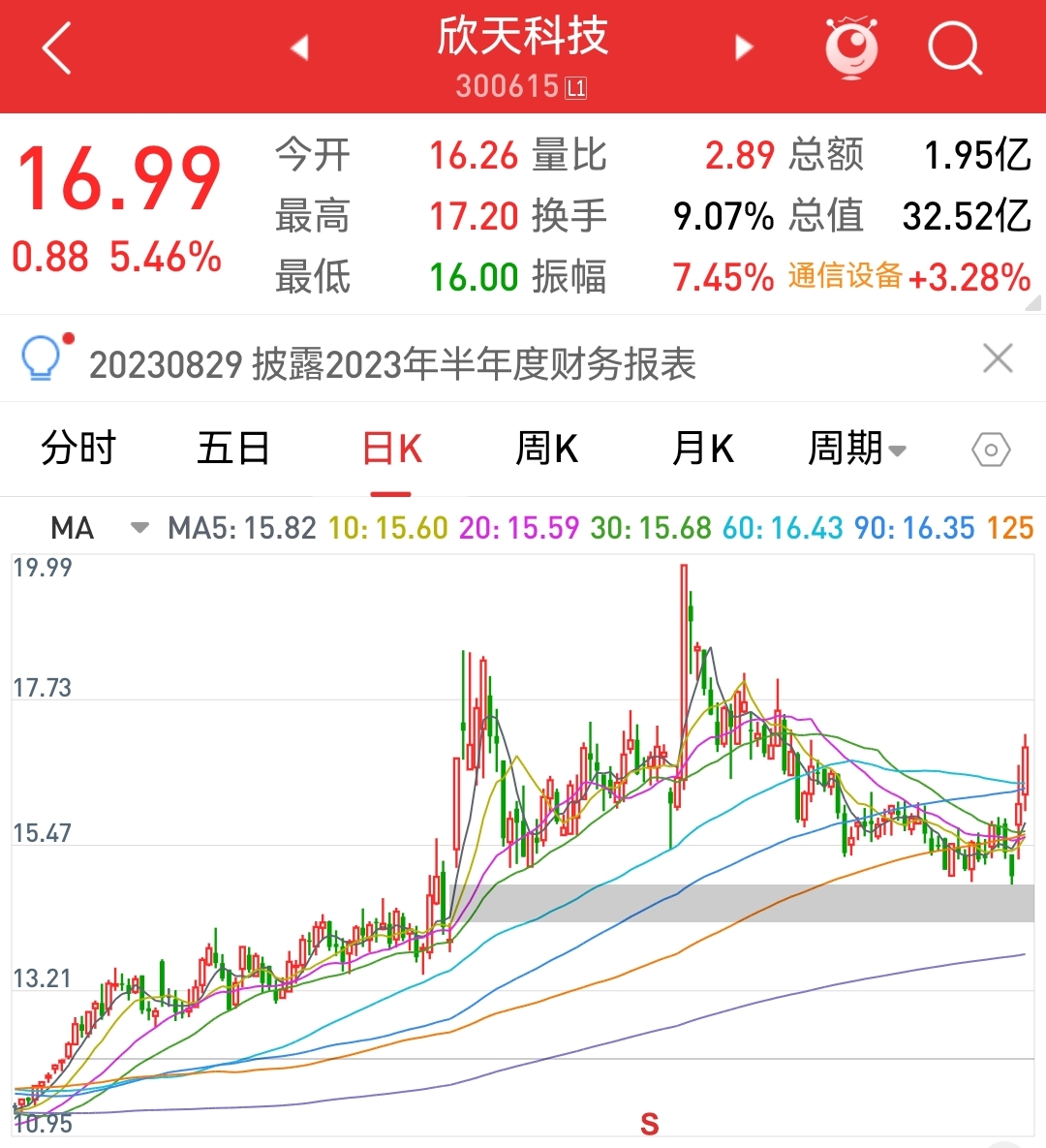This screenshot has height=1148, width=1046.
Task: Click the S sell marker on the chart
Action: click(649, 1123)
